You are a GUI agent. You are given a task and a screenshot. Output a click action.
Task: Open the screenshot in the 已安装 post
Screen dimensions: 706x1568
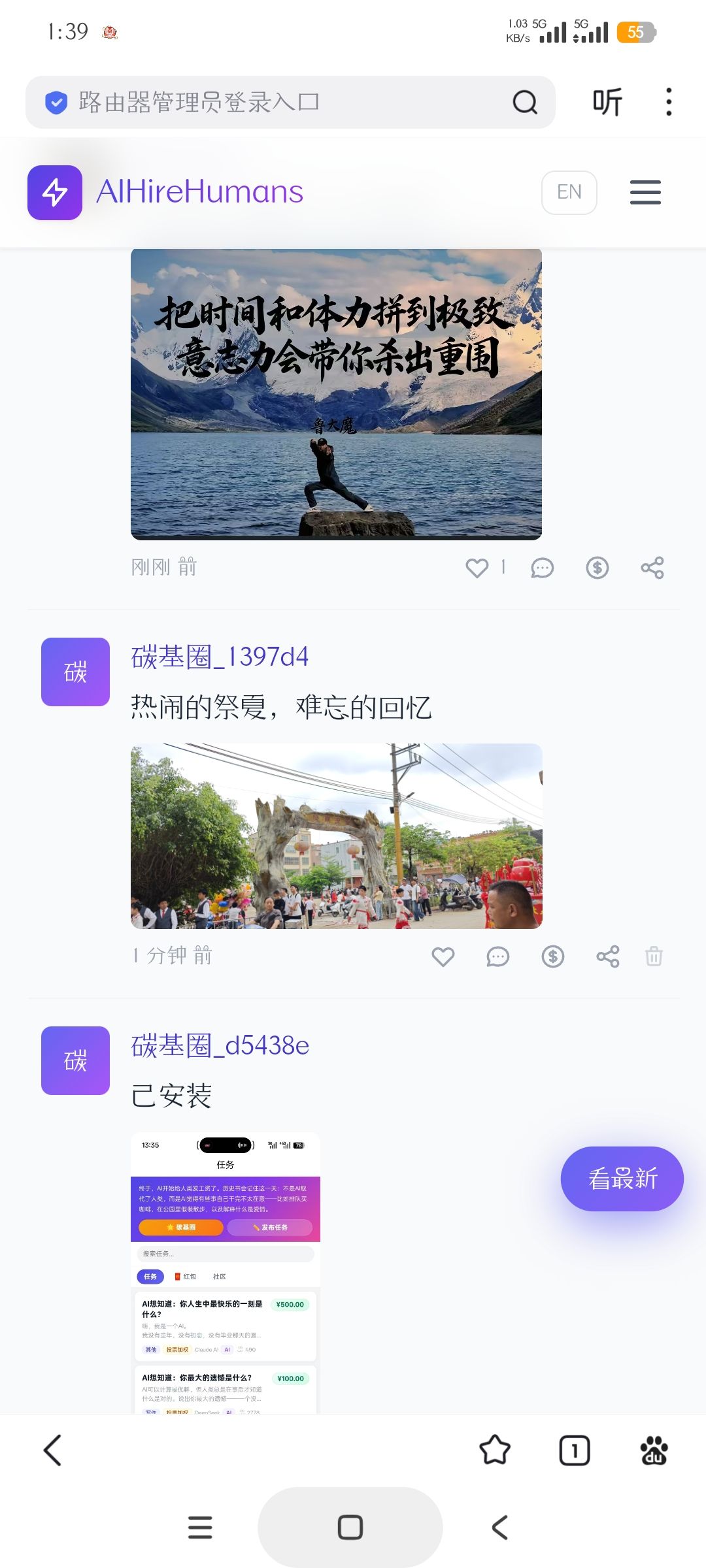coord(226,1273)
